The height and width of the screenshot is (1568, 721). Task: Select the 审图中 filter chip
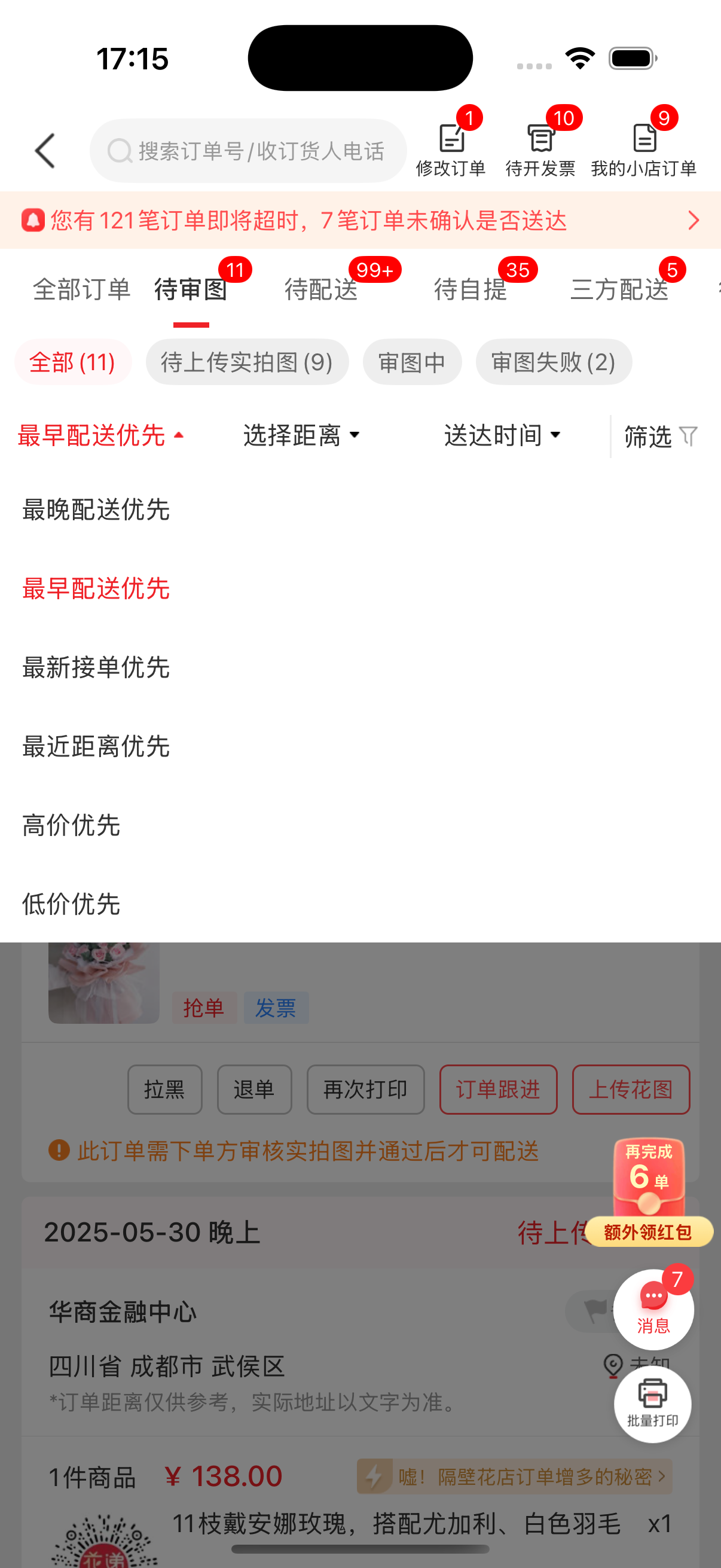pyautogui.click(x=412, y=362)
